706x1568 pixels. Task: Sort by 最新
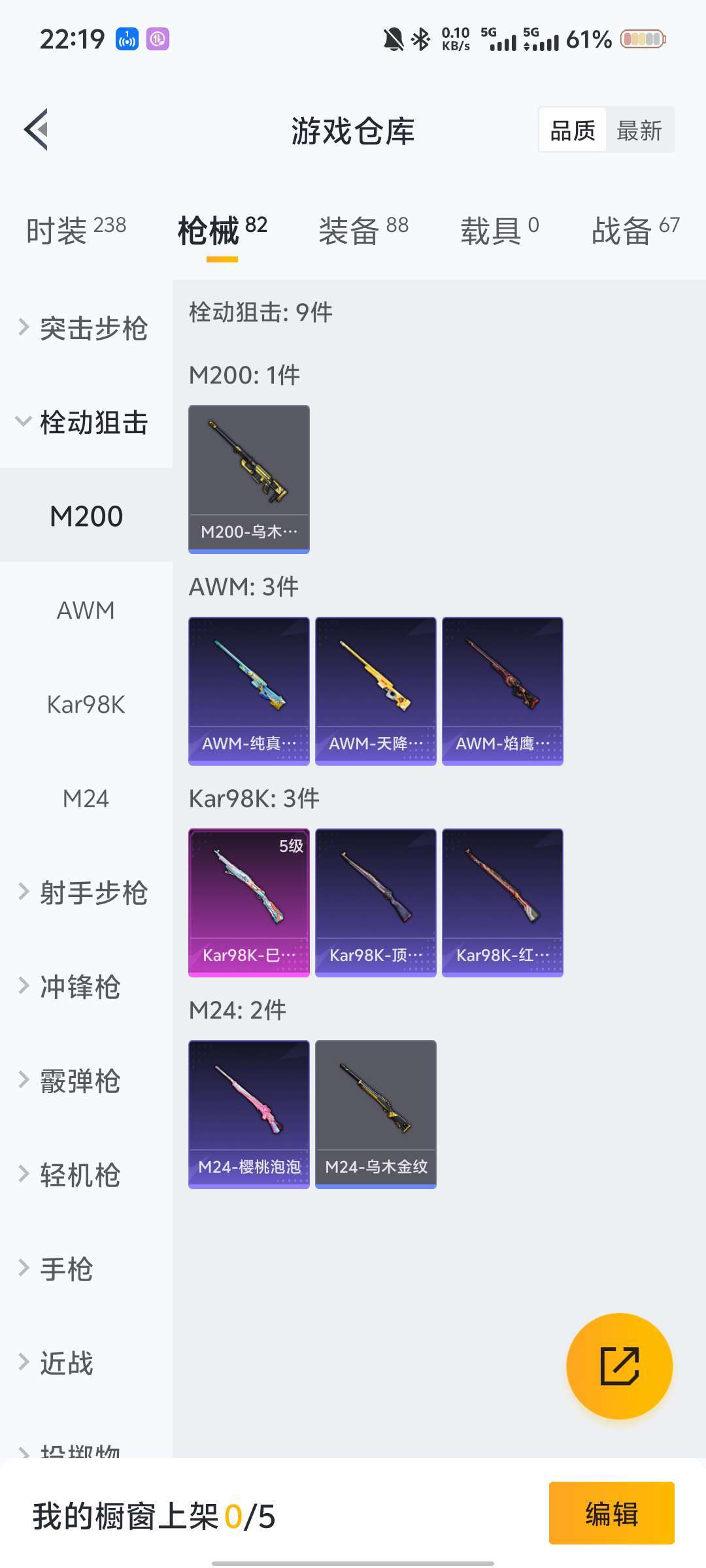coord(639,131)
